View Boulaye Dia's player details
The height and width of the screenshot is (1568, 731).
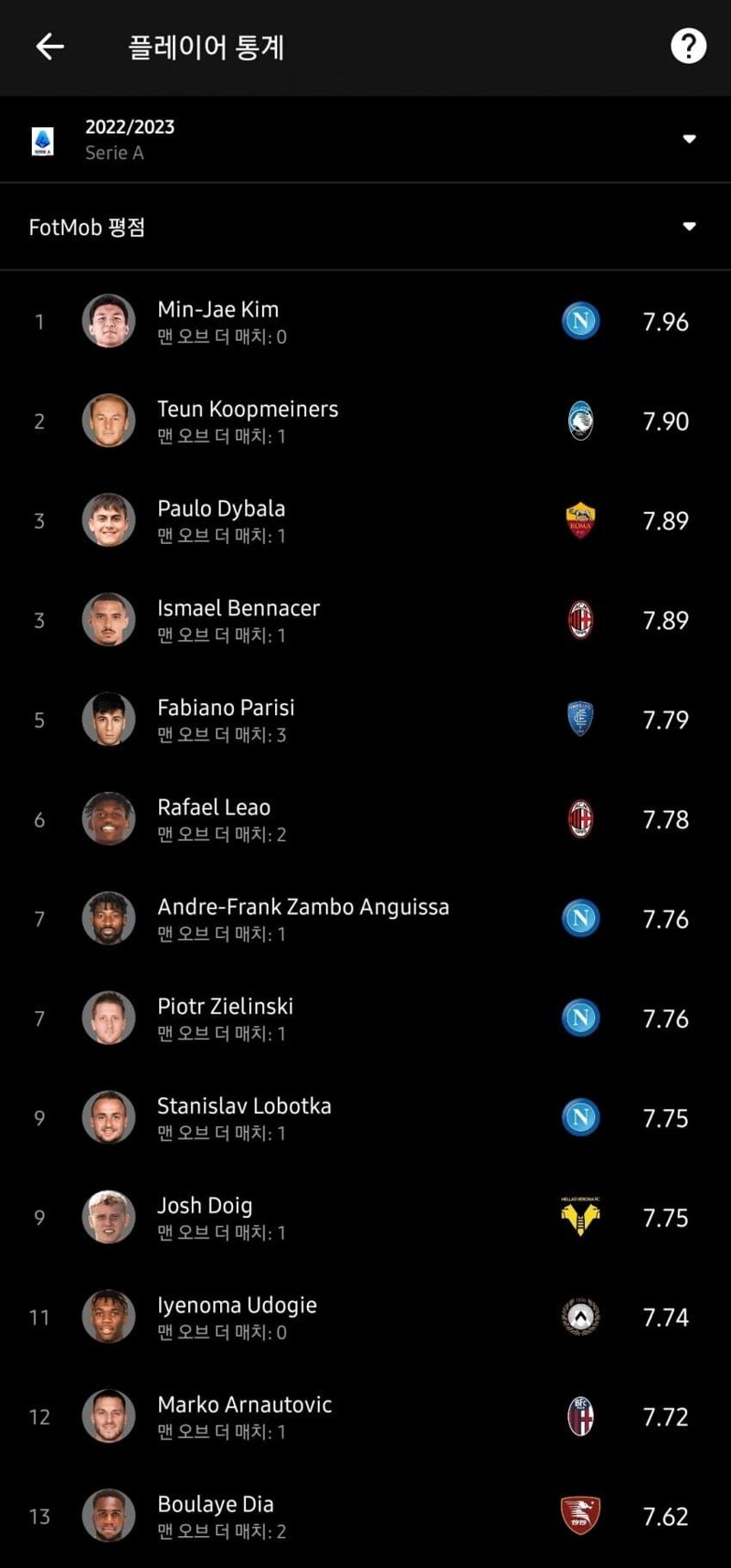365,1517
